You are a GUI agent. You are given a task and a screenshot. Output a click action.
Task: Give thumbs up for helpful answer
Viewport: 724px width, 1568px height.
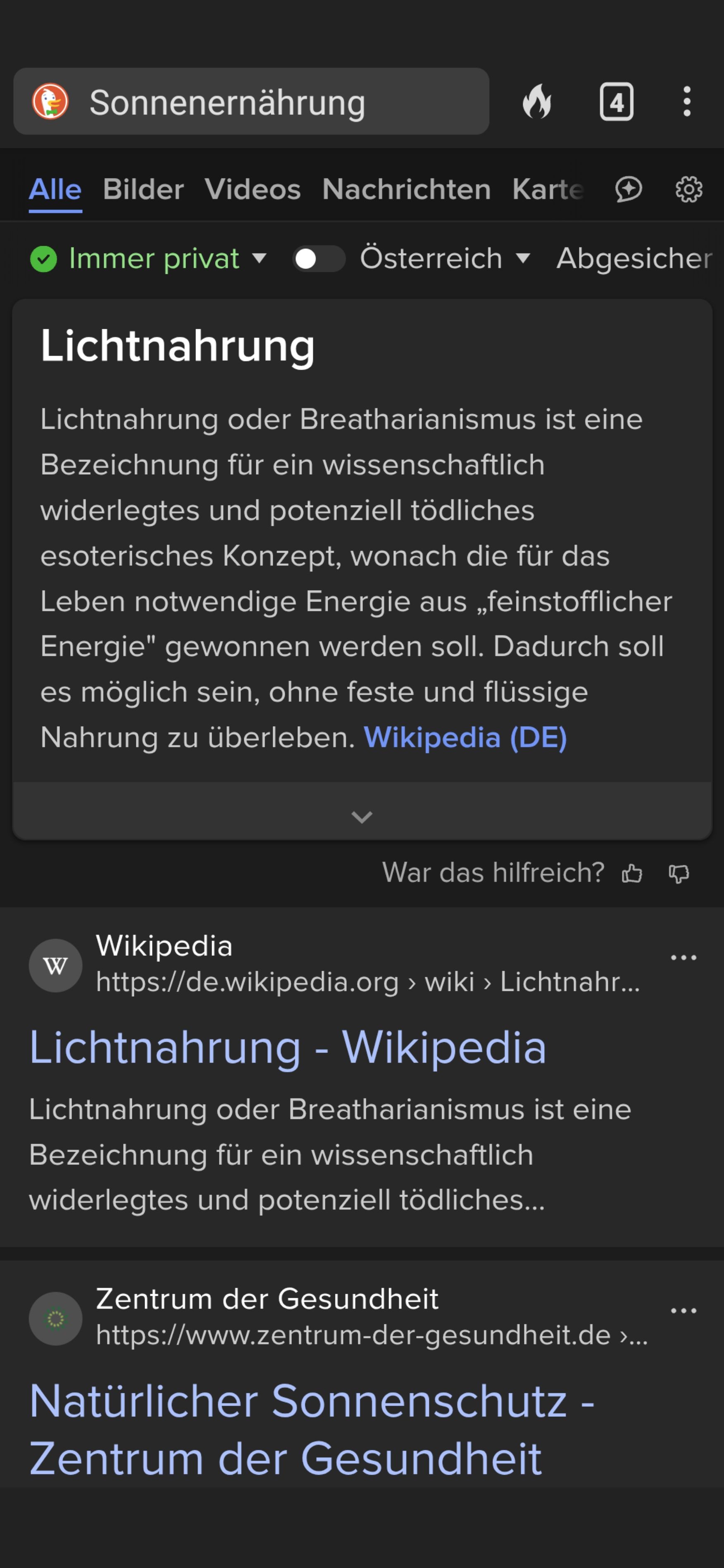click(632, 874)
